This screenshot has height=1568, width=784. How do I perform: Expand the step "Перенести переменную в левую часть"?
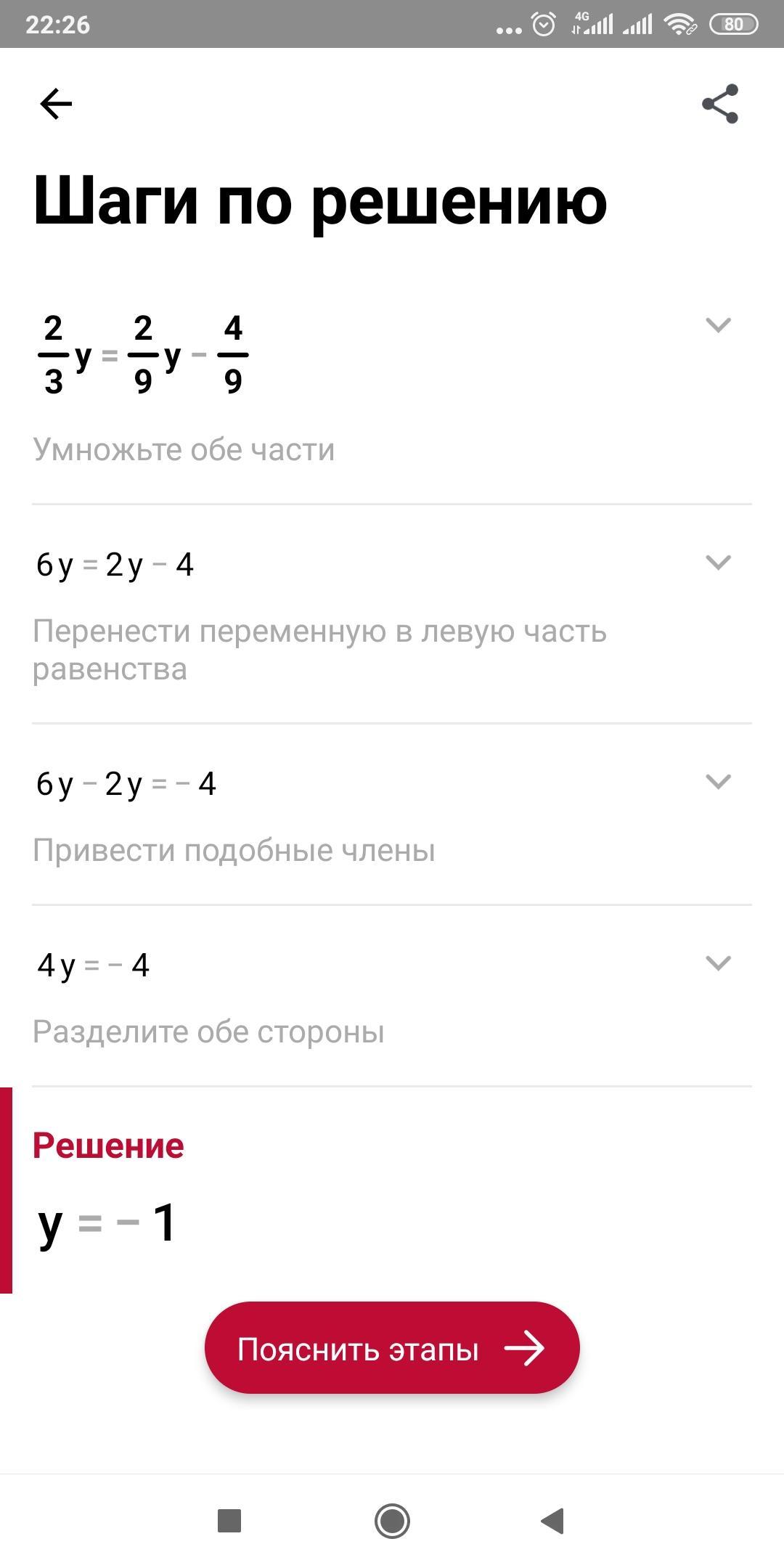click(718, 562)
